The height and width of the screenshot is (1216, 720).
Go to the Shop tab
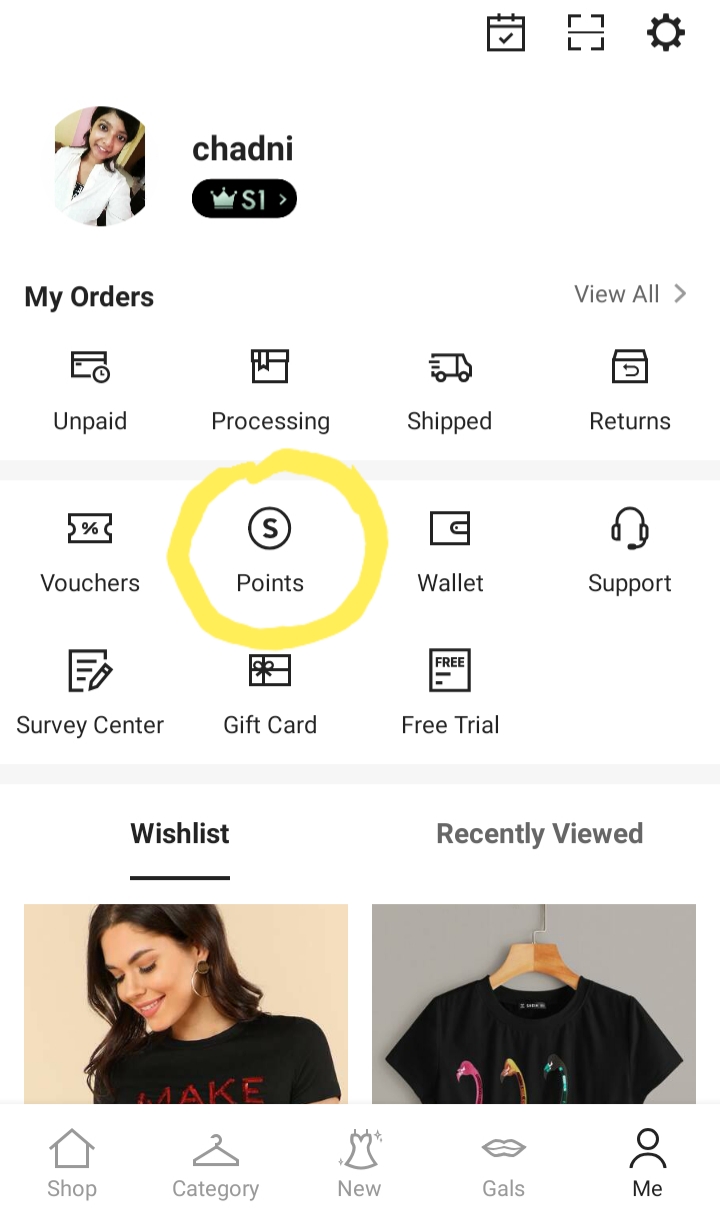72,1163
